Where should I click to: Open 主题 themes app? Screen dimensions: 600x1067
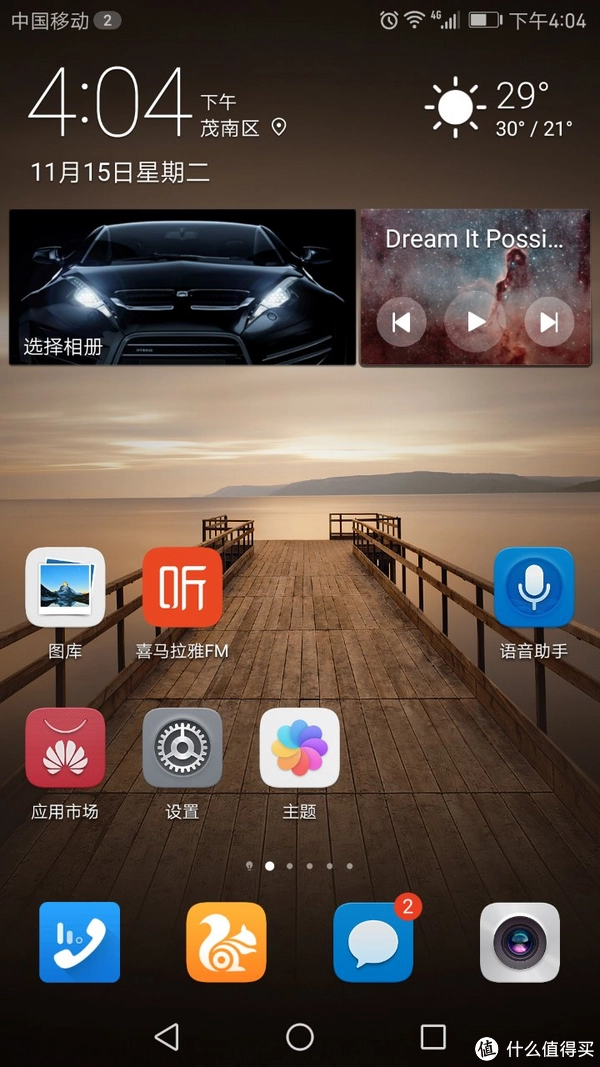point(299,748)
